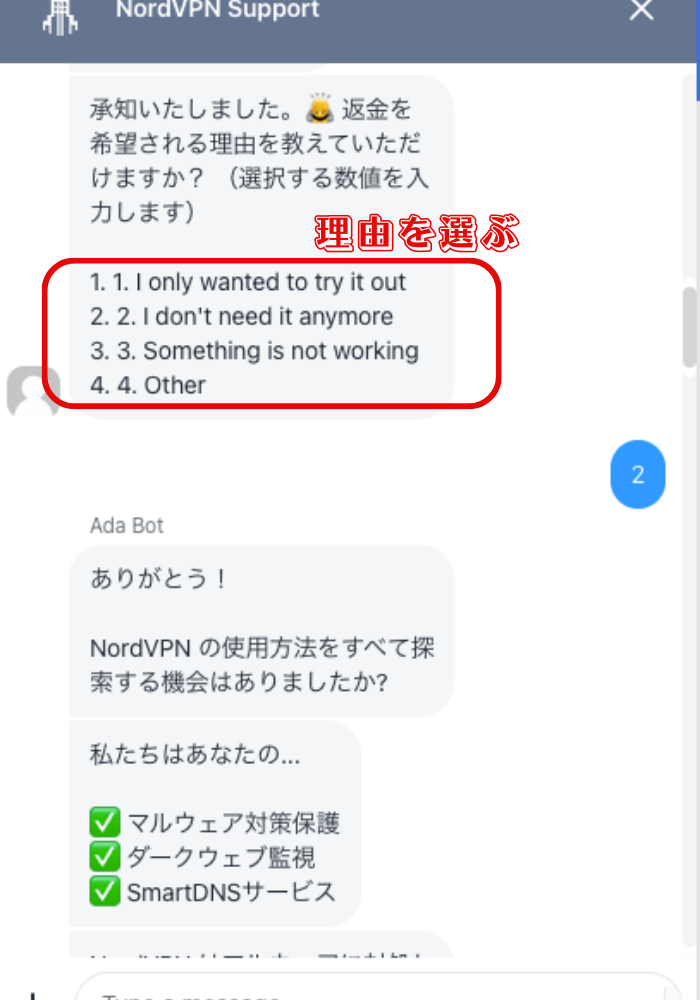
Task: Close the NordVPN Support chat window
Action: [641, 11]
